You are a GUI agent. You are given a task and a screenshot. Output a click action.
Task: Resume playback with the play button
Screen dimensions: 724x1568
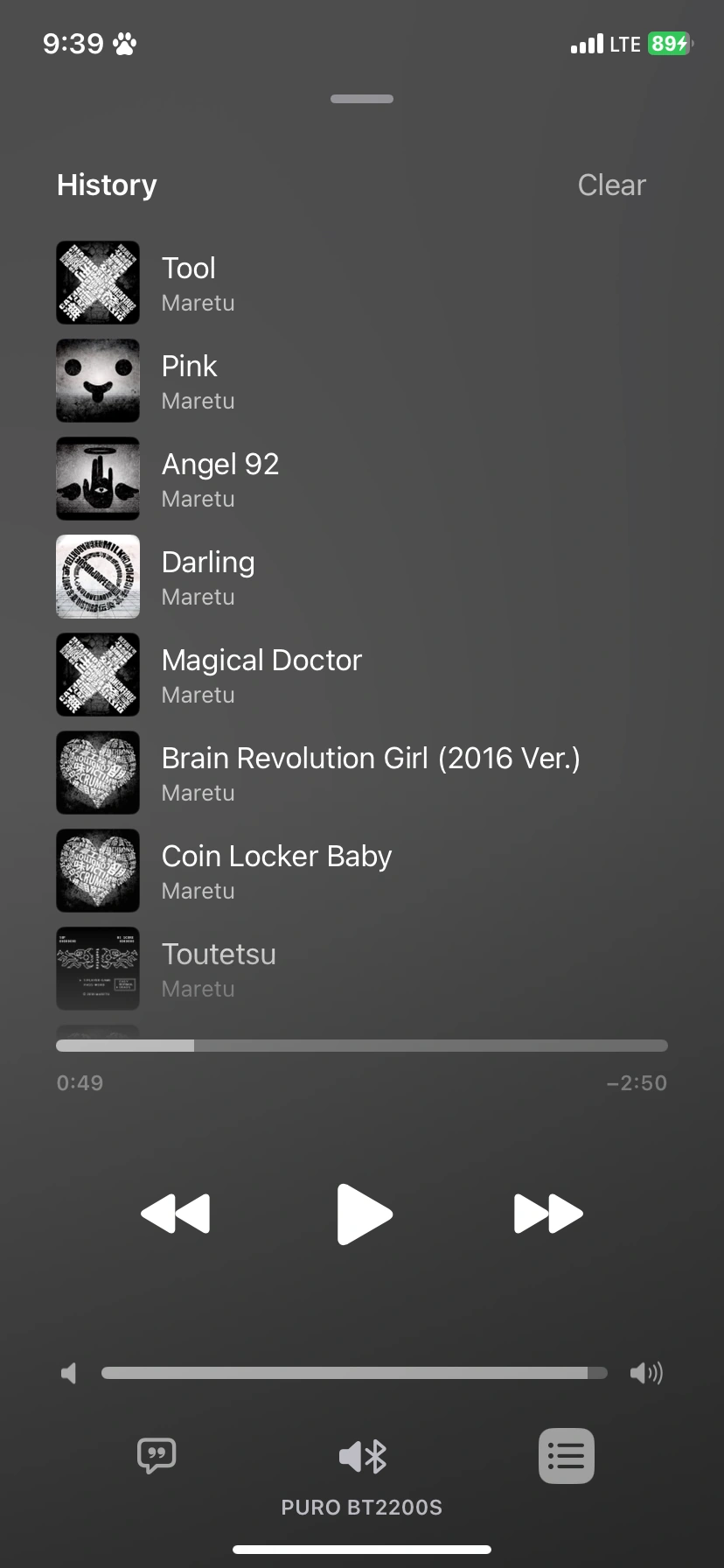pyautogui.click(x=364, y=1214)
